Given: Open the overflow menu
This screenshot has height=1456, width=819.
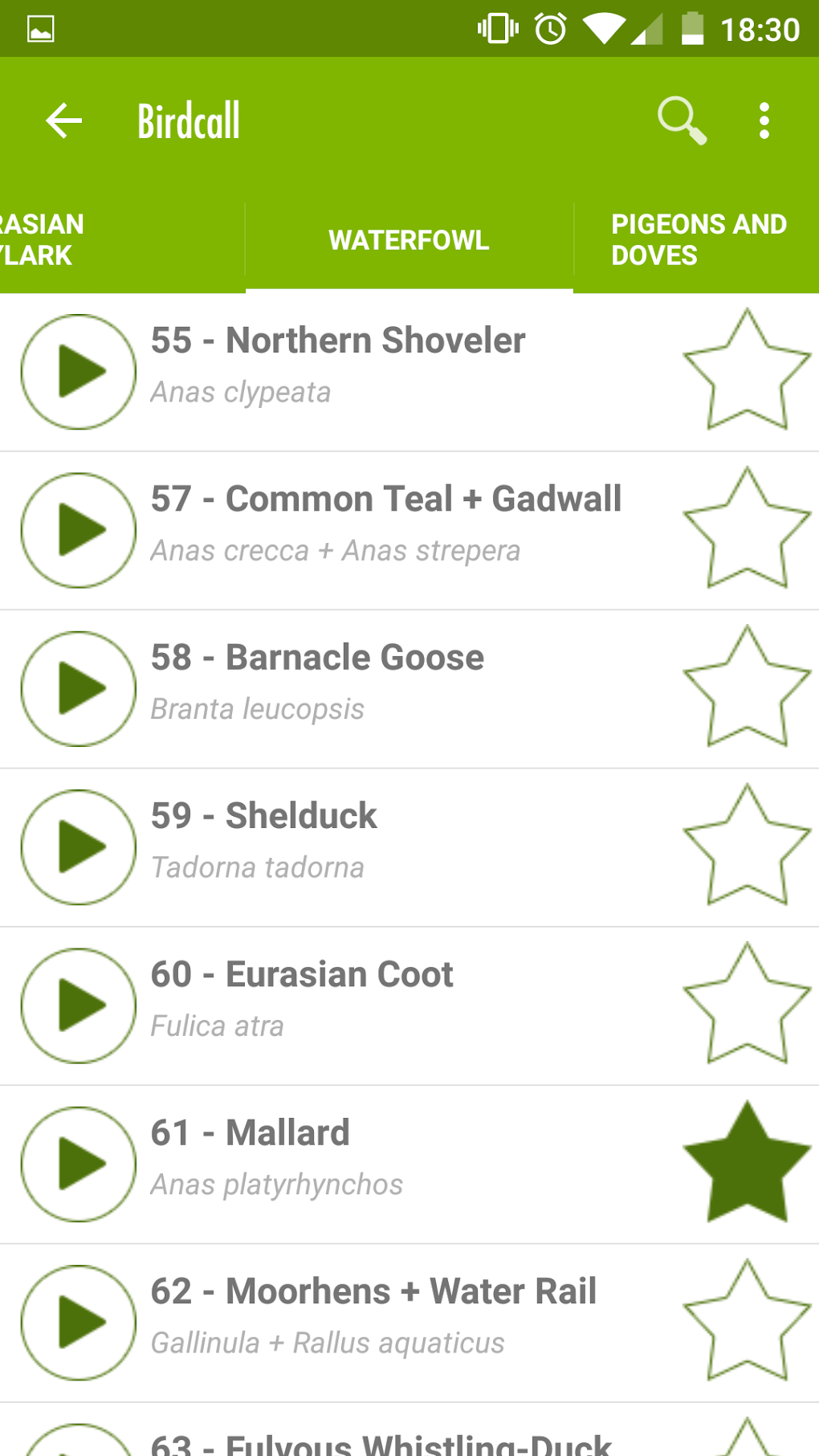Looking at the screenshot, I should coord(763,119).
